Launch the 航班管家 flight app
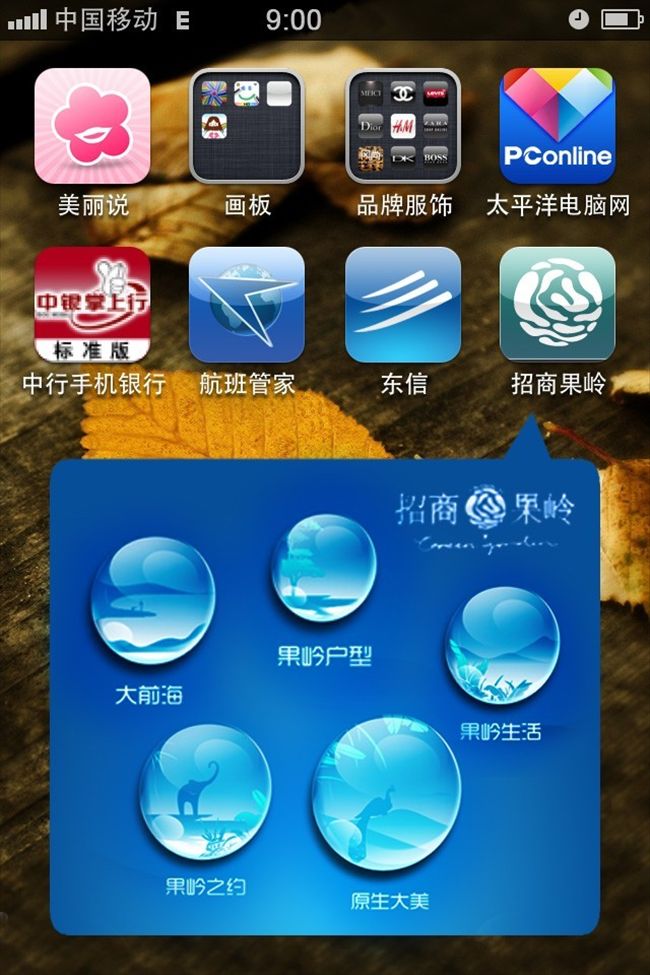 247,305
